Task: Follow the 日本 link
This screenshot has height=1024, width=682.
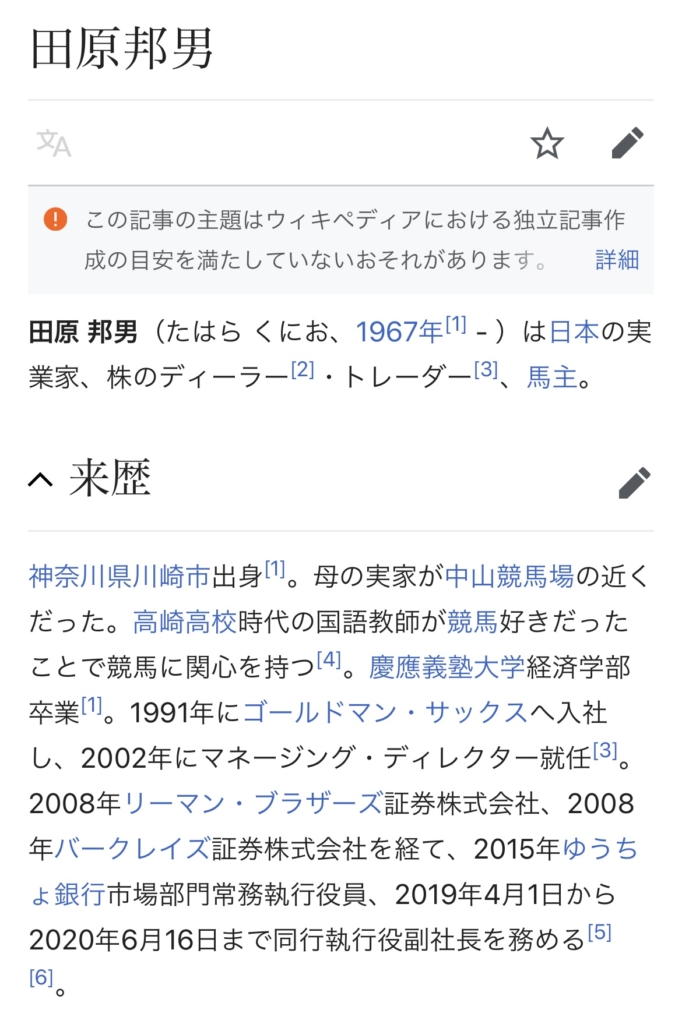Action: pos(574,331)
